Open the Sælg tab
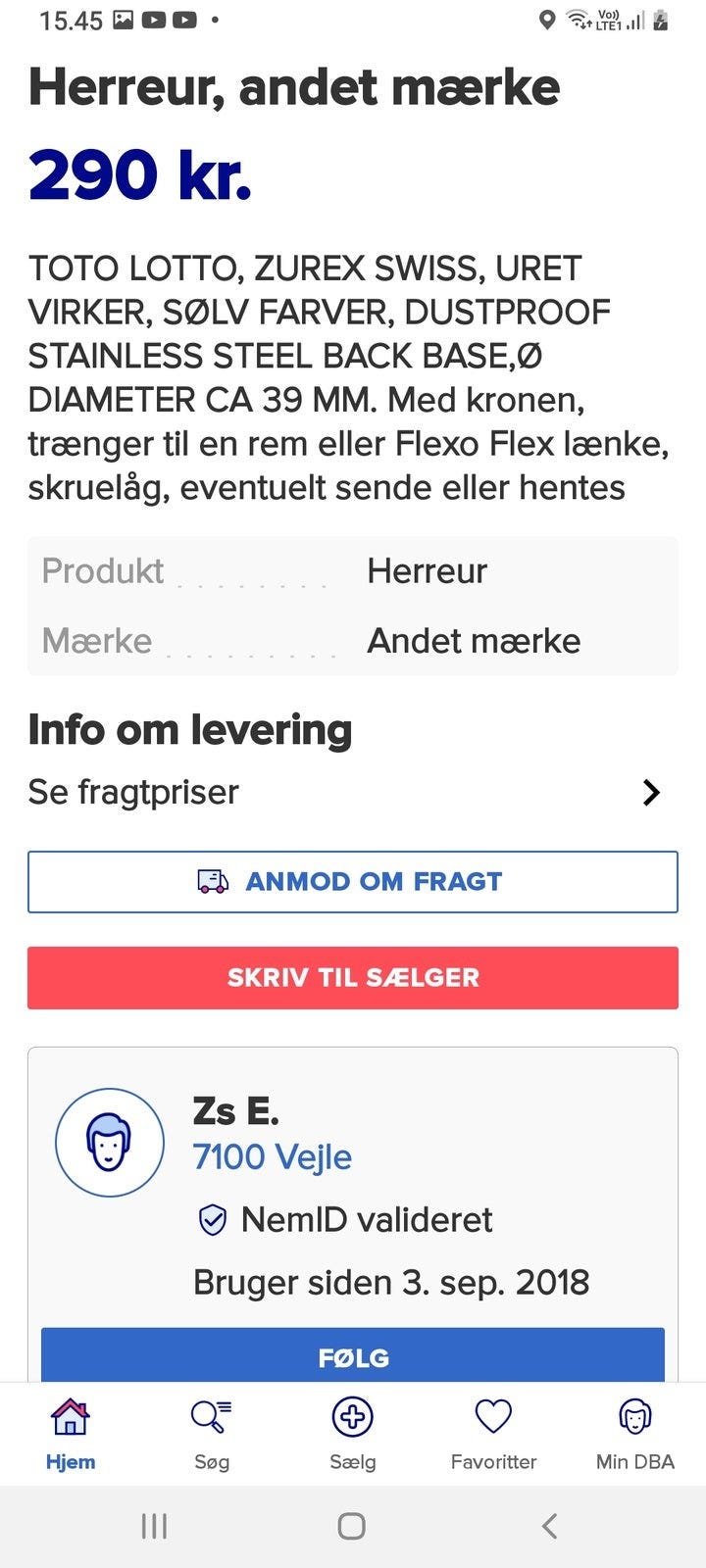This screenshot has width=706, height=1568. 353,1435
